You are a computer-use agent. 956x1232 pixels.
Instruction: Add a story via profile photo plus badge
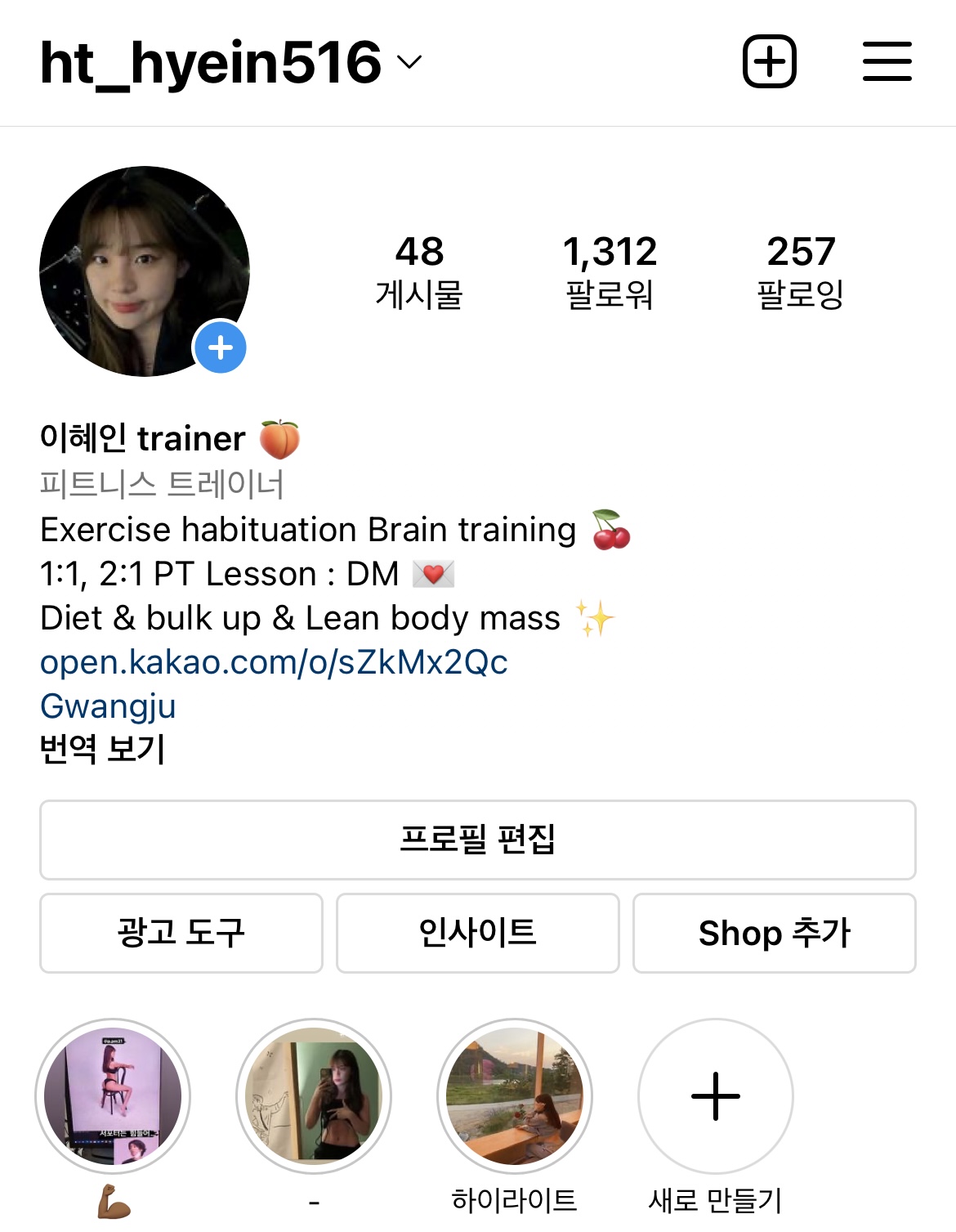pos(220,347)
